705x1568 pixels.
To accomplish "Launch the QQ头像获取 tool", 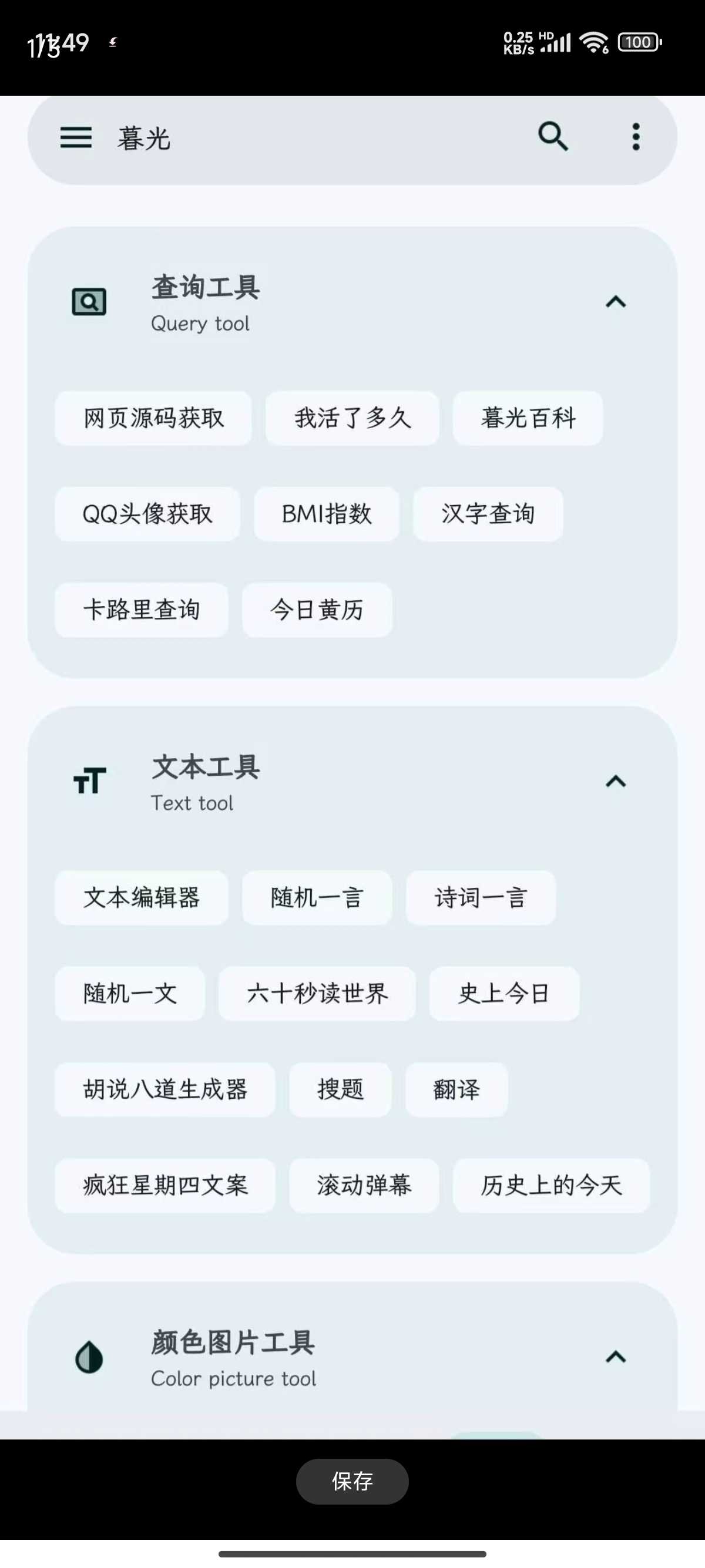I will coord(147,514).
